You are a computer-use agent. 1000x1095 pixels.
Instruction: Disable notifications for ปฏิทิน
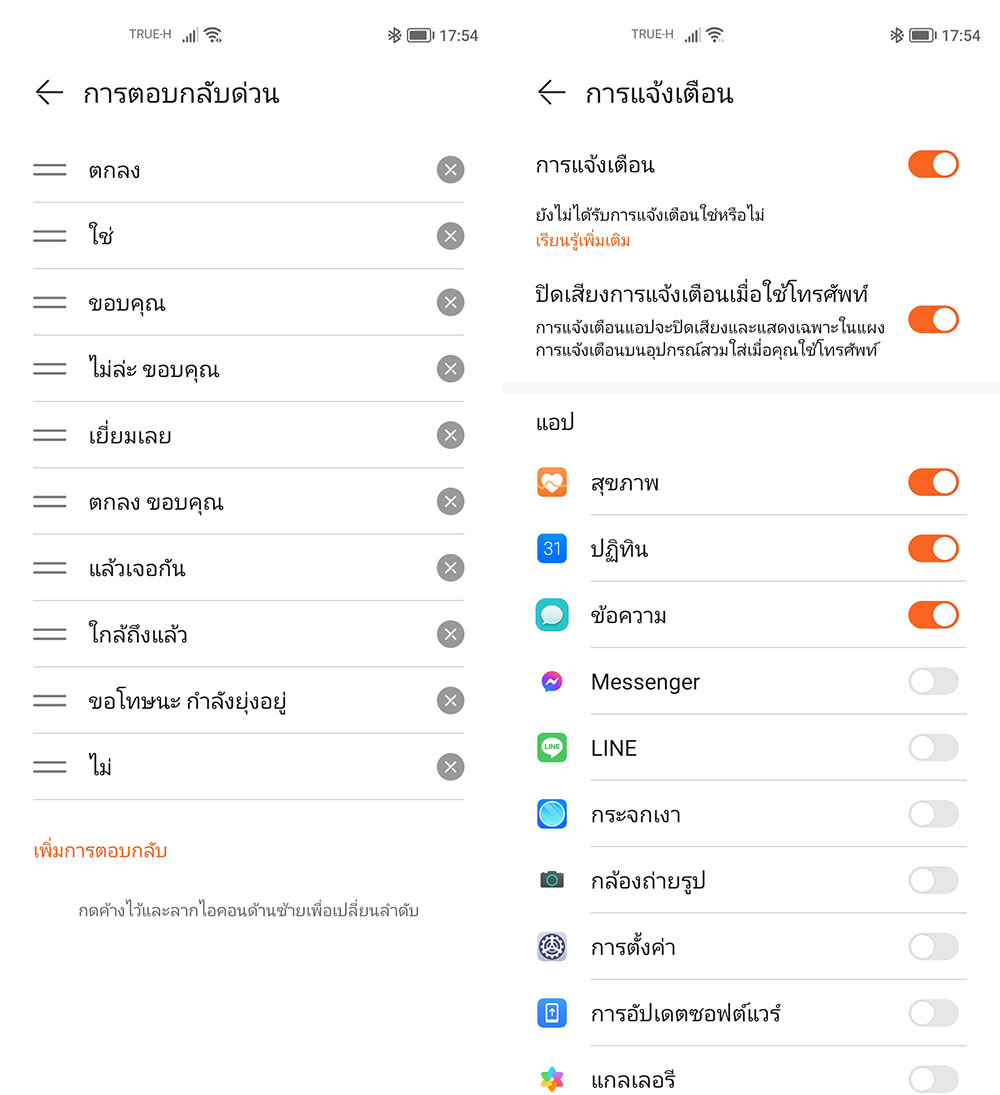tap(933, 548)
